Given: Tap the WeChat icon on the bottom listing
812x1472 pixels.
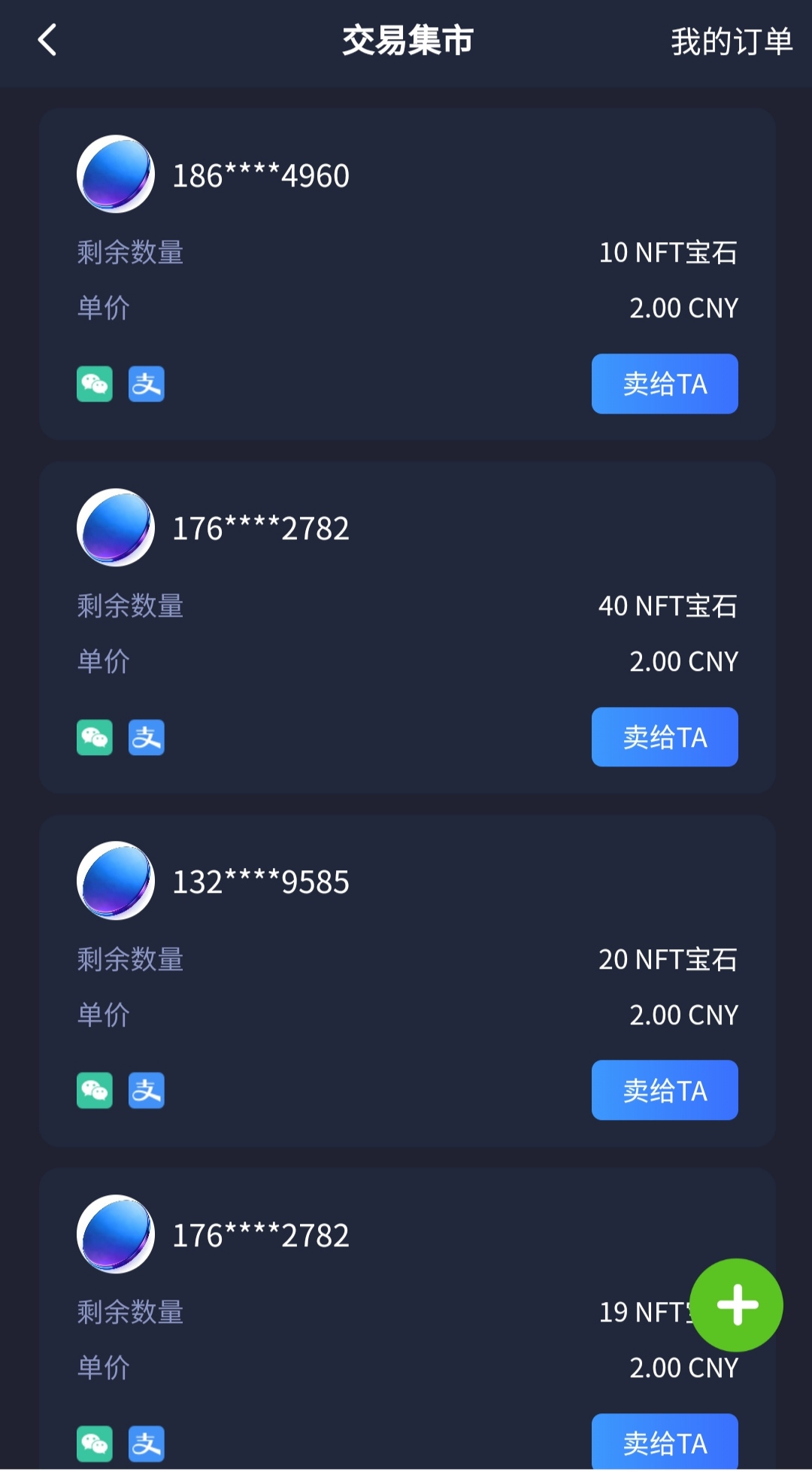Looking at the screenshot, I should (95, 1444).
